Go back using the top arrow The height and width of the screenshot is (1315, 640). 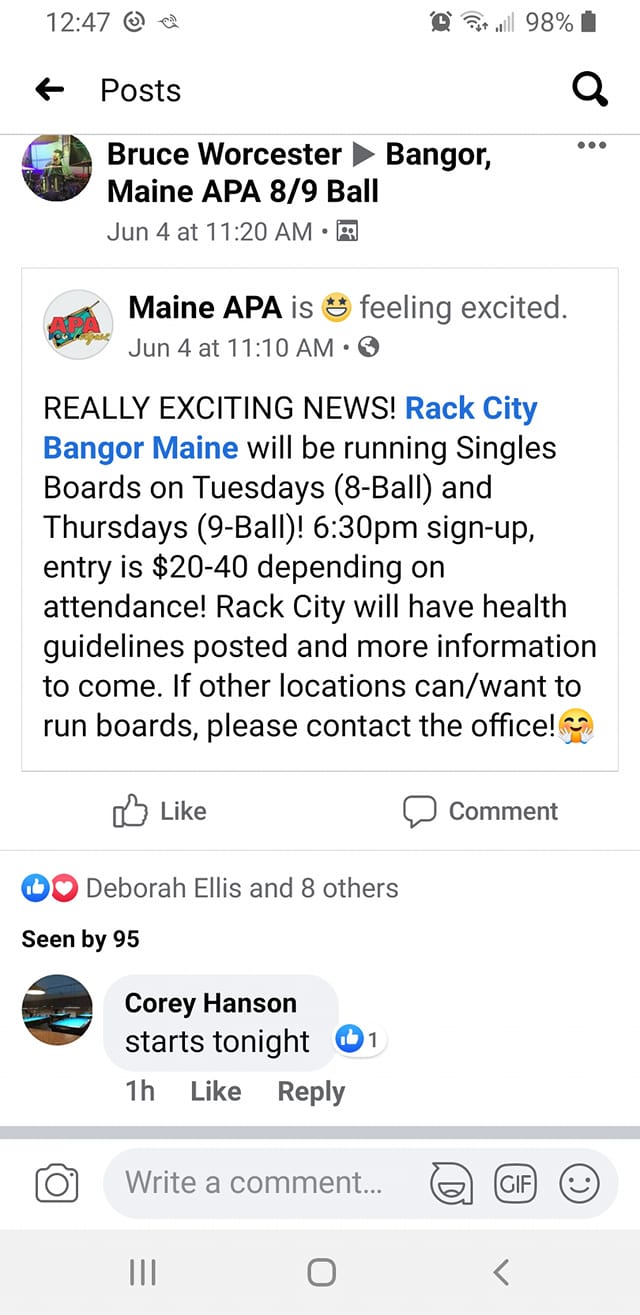click(x=49, y=91)
